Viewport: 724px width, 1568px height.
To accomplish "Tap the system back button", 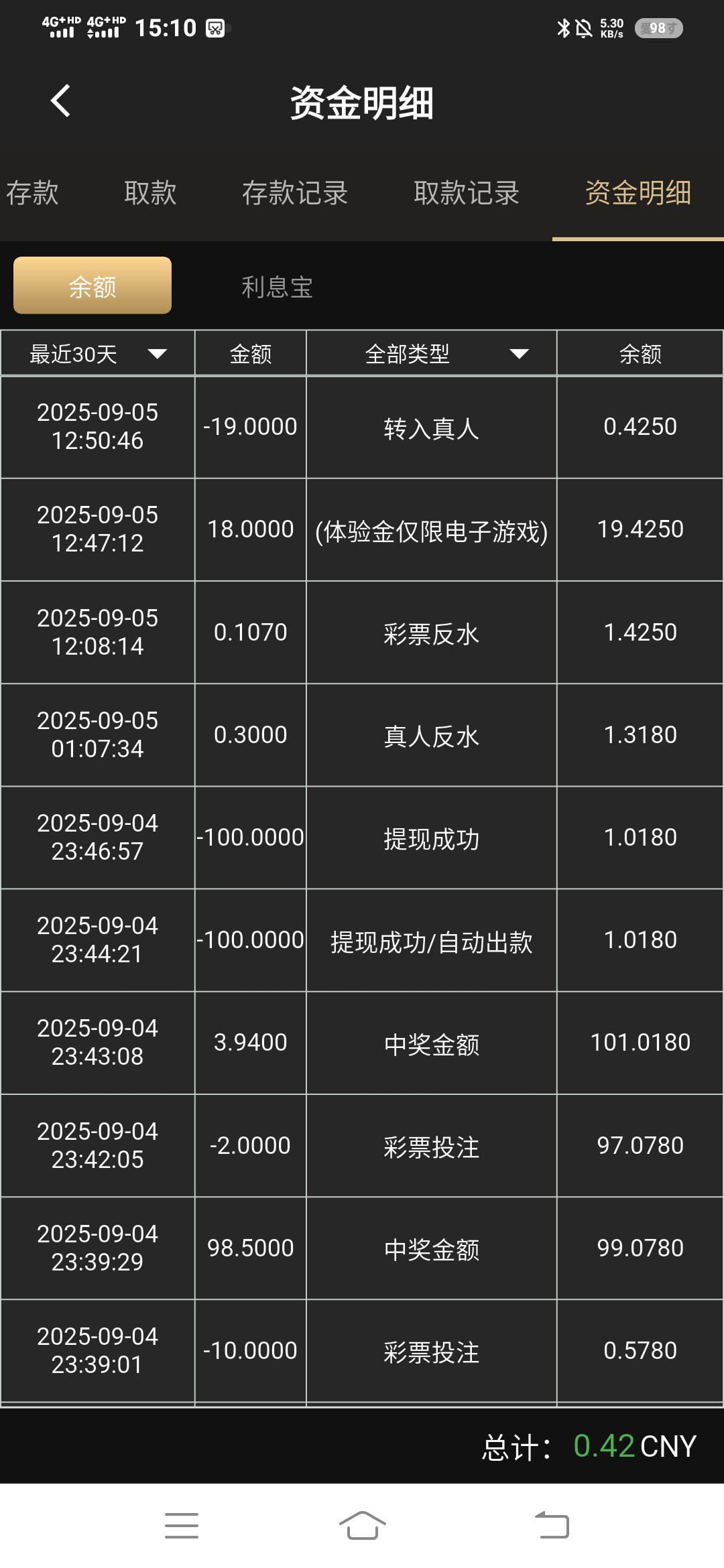I will click(552, 1526).
